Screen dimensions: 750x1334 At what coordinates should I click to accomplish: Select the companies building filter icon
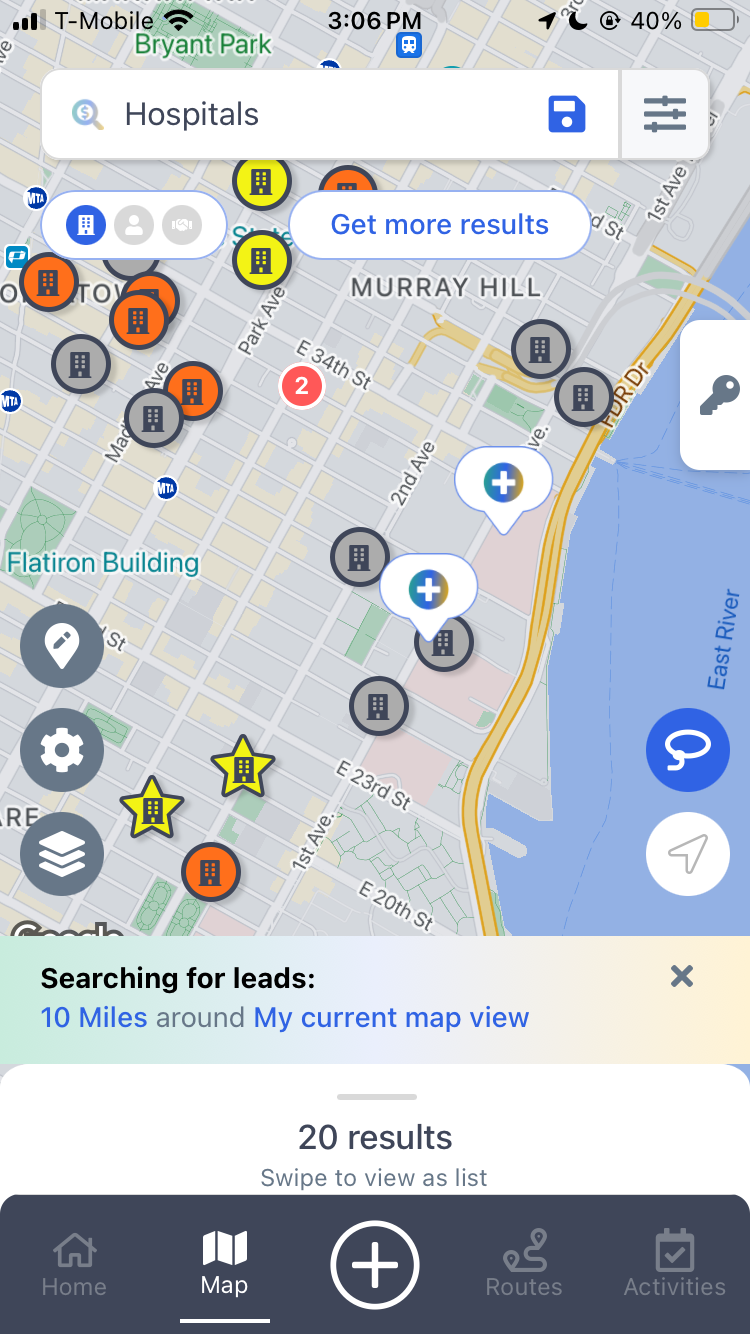tap(86, 225)
